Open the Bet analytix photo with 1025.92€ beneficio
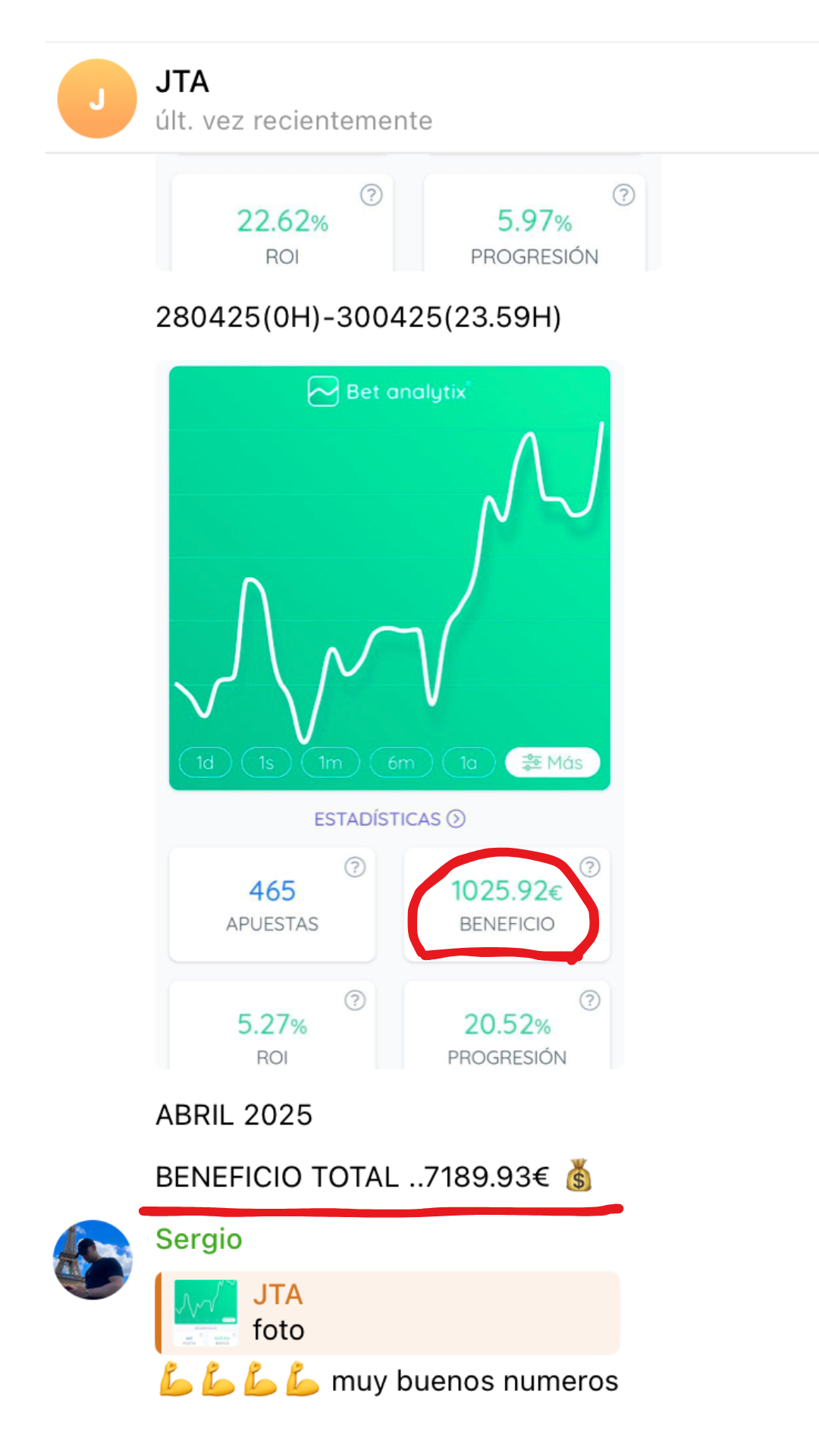Image resolution: width=819 pixels, height=1456 pixels. pyautogui.click(x=390, y=714)
